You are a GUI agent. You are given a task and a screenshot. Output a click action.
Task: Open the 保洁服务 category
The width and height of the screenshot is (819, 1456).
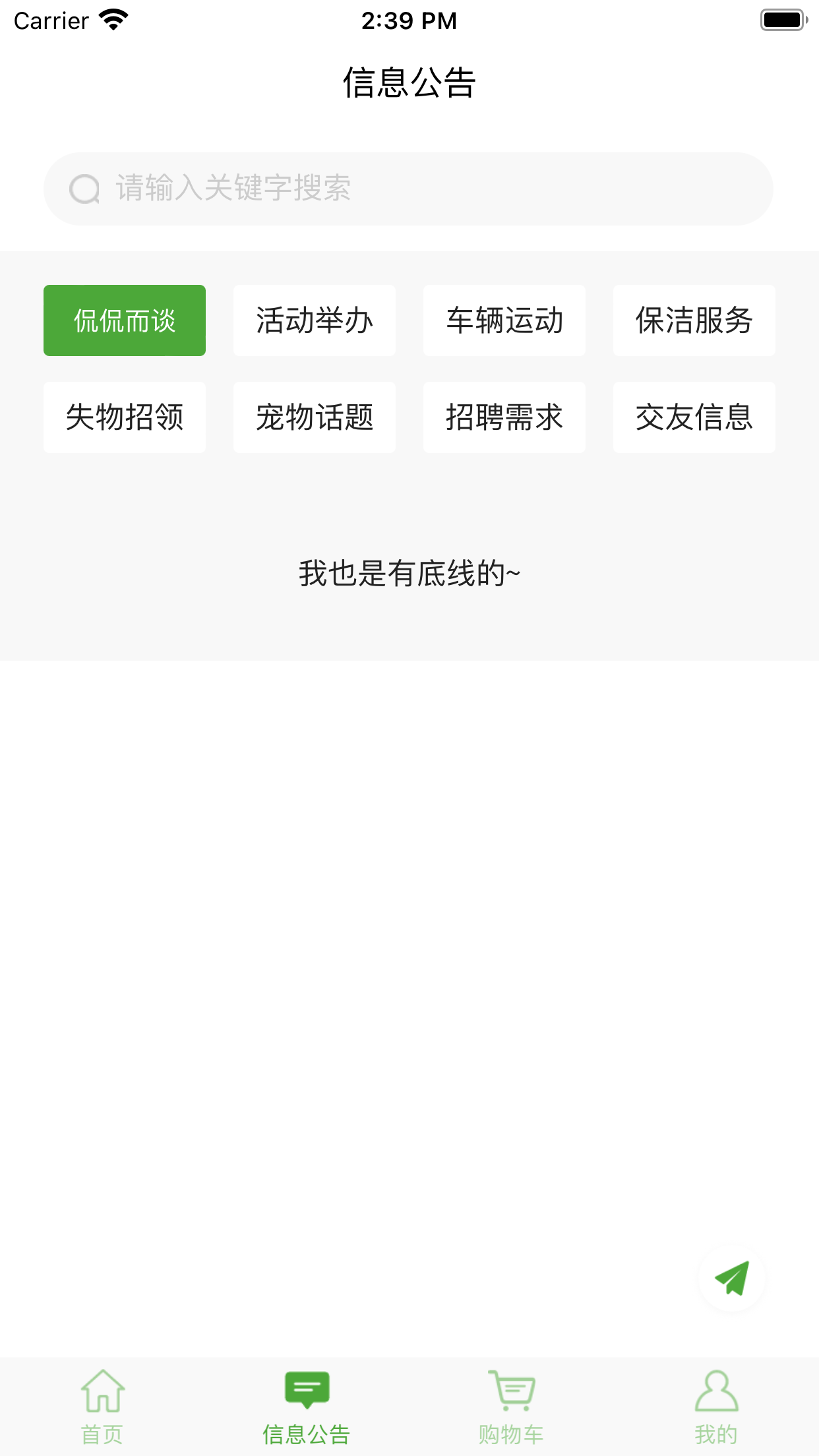pyautogui.click(x=694, y=320)
